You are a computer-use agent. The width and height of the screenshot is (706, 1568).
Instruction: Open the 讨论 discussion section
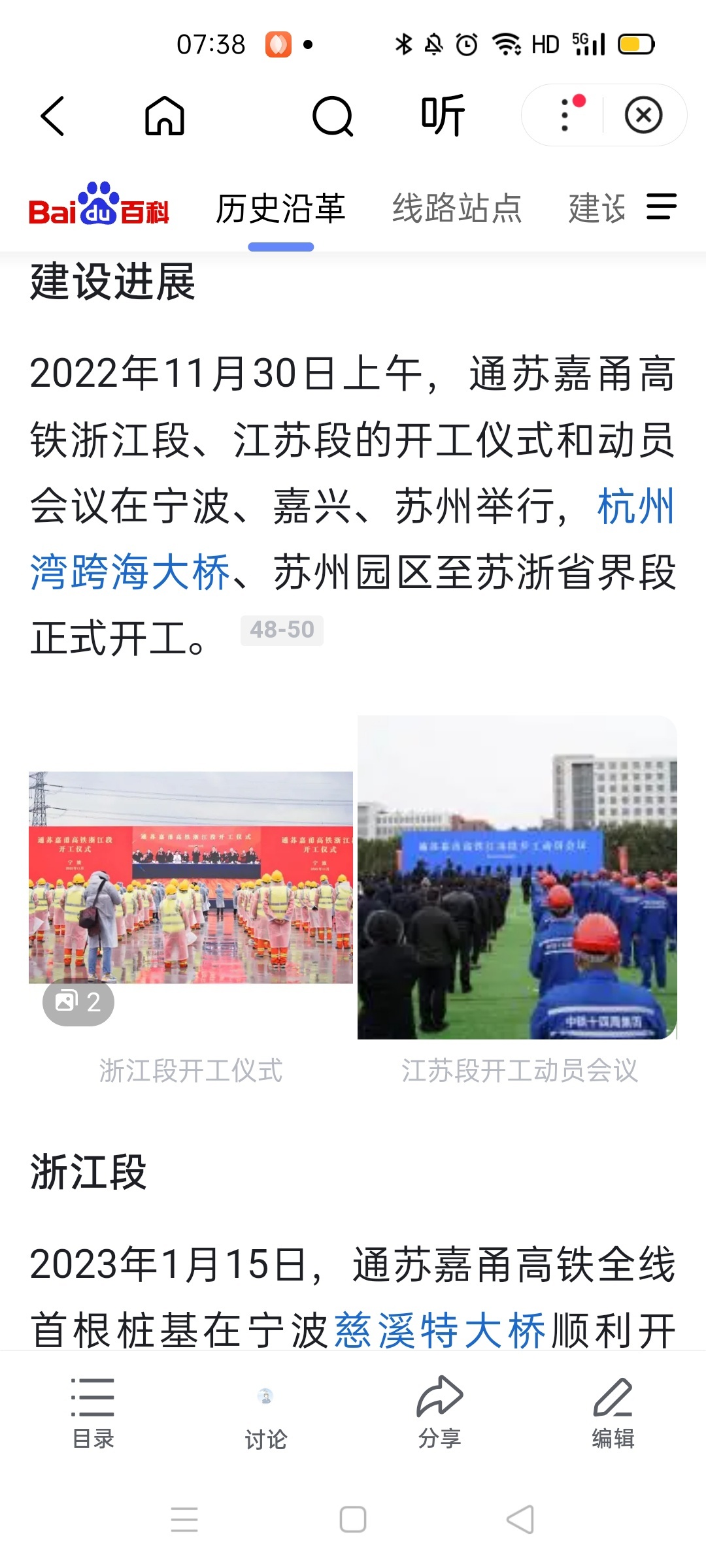[265, 1410]
